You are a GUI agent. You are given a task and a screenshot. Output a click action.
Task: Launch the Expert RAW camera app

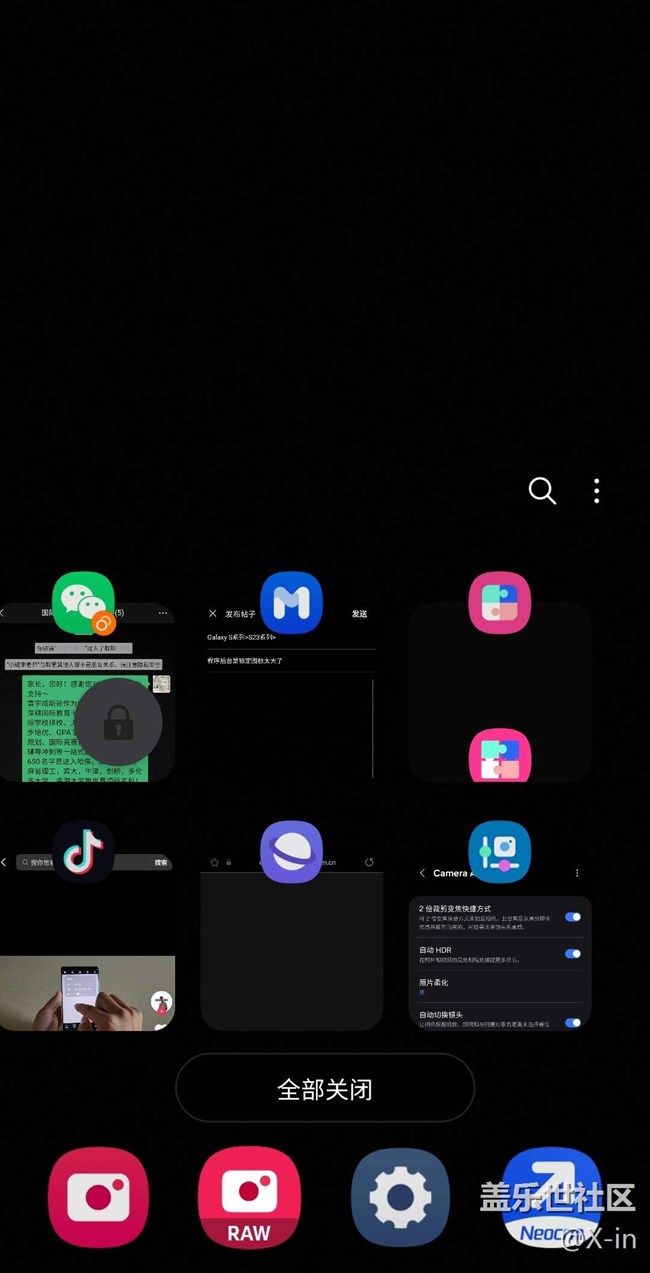click(249, 1197)
